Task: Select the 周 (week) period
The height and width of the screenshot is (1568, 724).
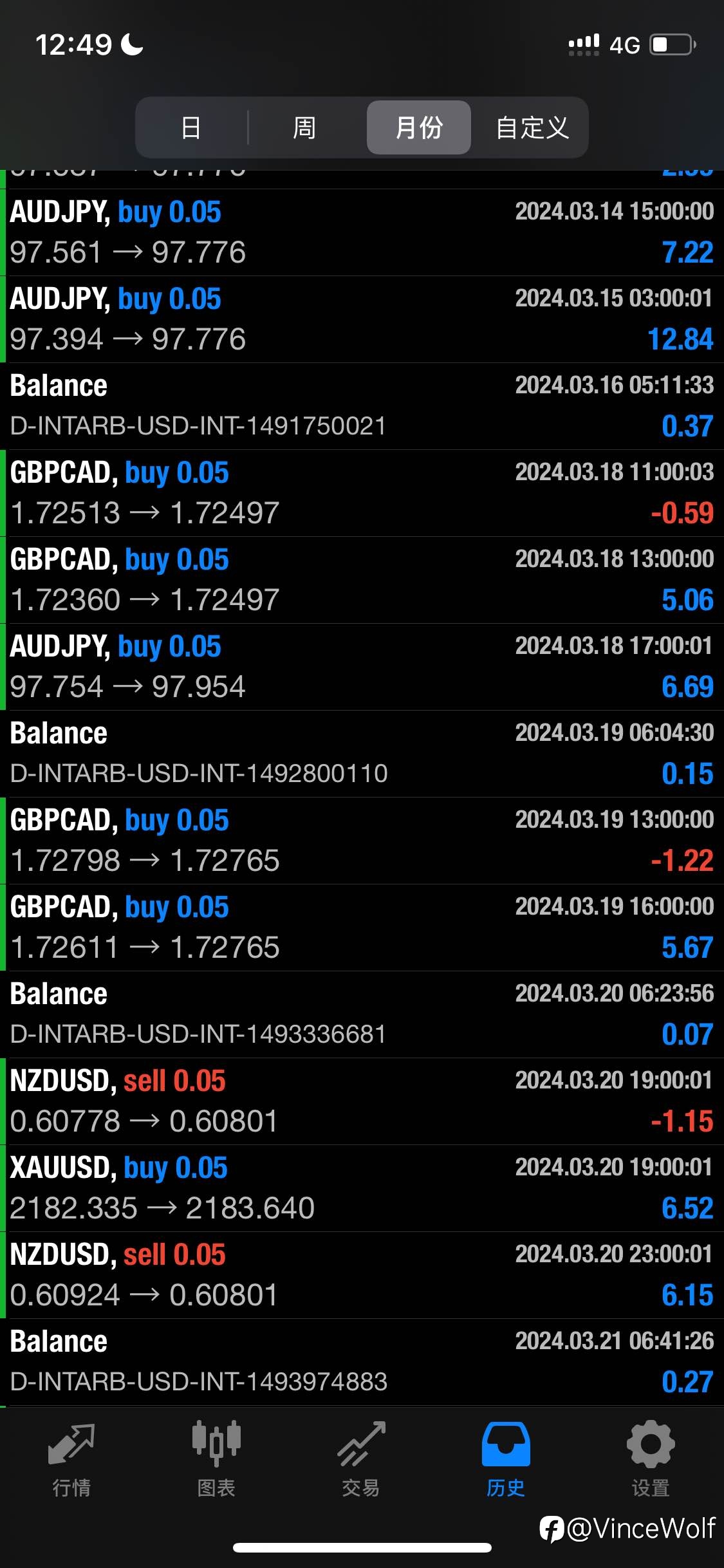Action: 304,127
